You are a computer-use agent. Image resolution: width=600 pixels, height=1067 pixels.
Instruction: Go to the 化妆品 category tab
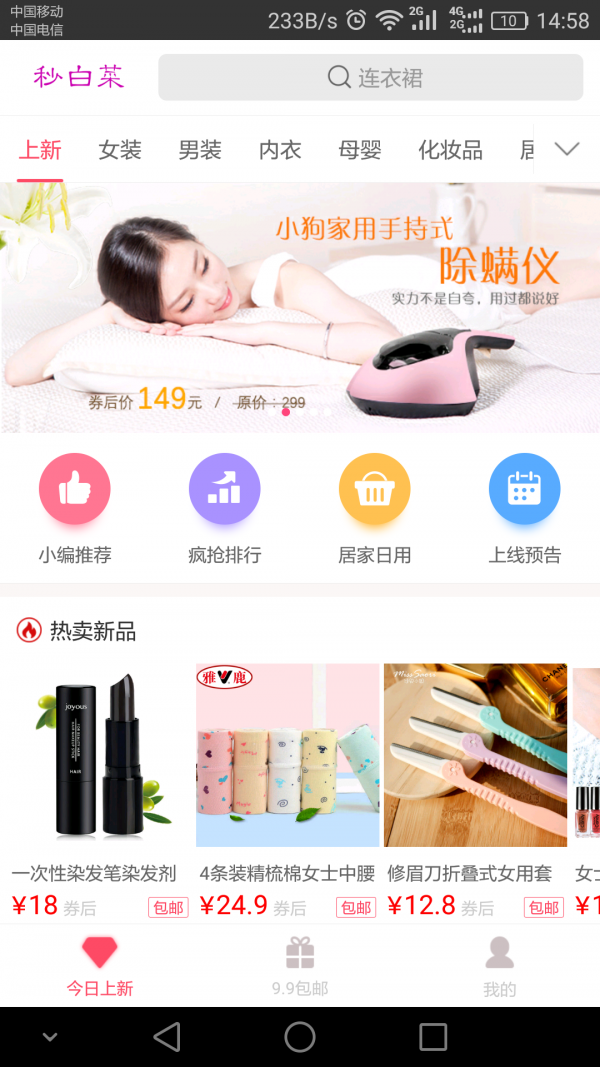pyautogui.click(x=450, y=150)
